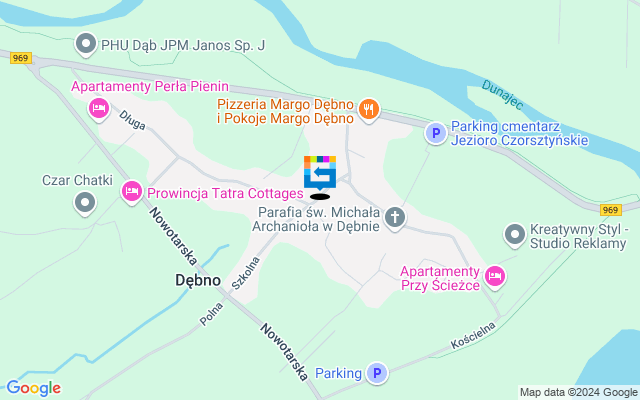Open the Google logo link
Screen dimensions: 640x400
(x=32, y=388)
